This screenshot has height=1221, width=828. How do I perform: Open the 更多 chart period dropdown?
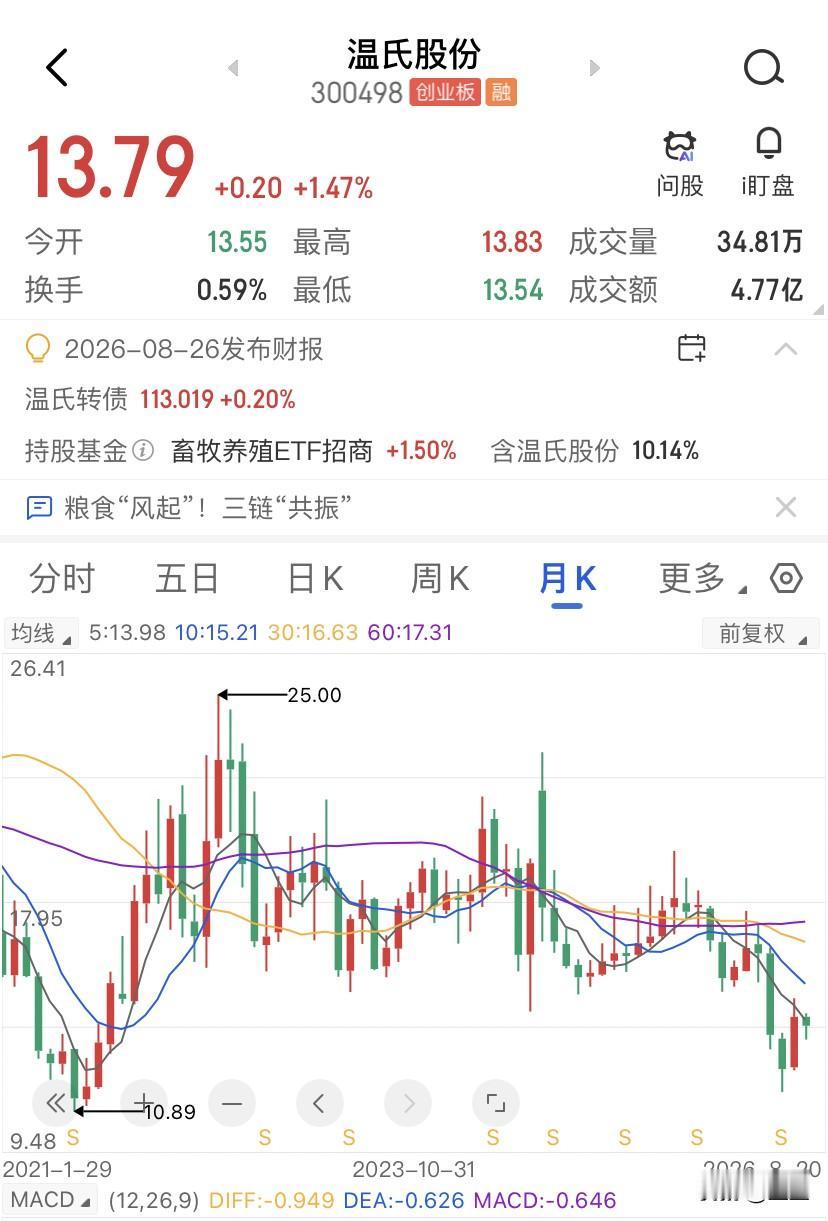coord(702,578)
